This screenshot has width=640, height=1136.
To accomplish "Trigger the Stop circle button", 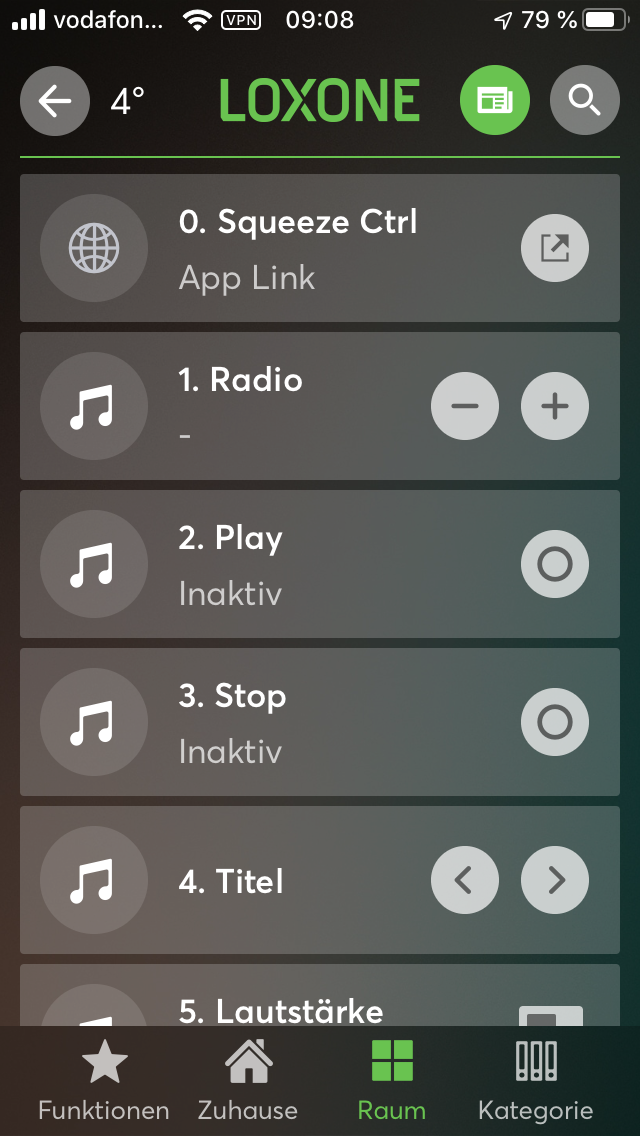I will pos(554,722).
